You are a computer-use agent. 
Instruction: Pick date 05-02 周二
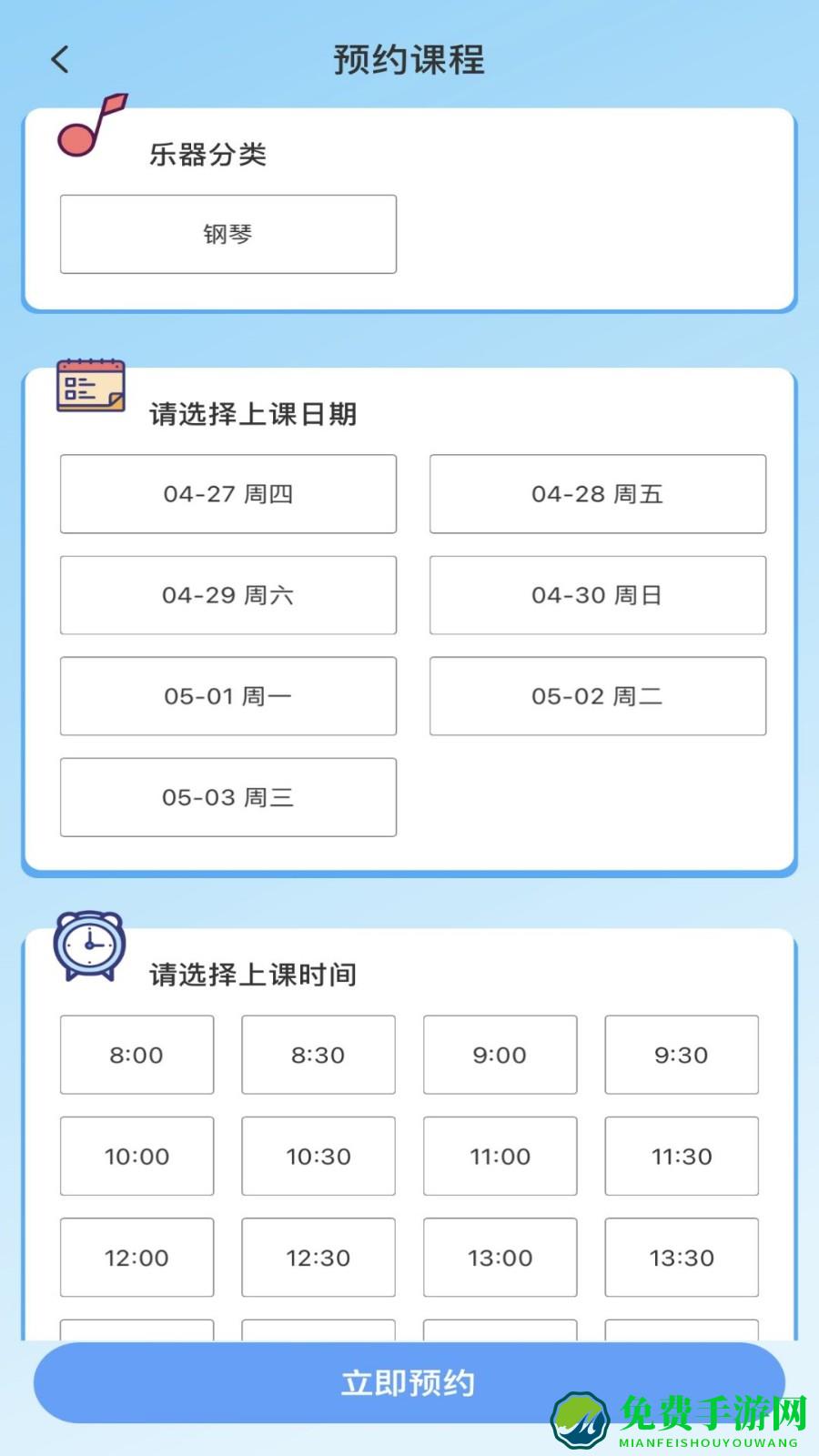click(597, 696)
